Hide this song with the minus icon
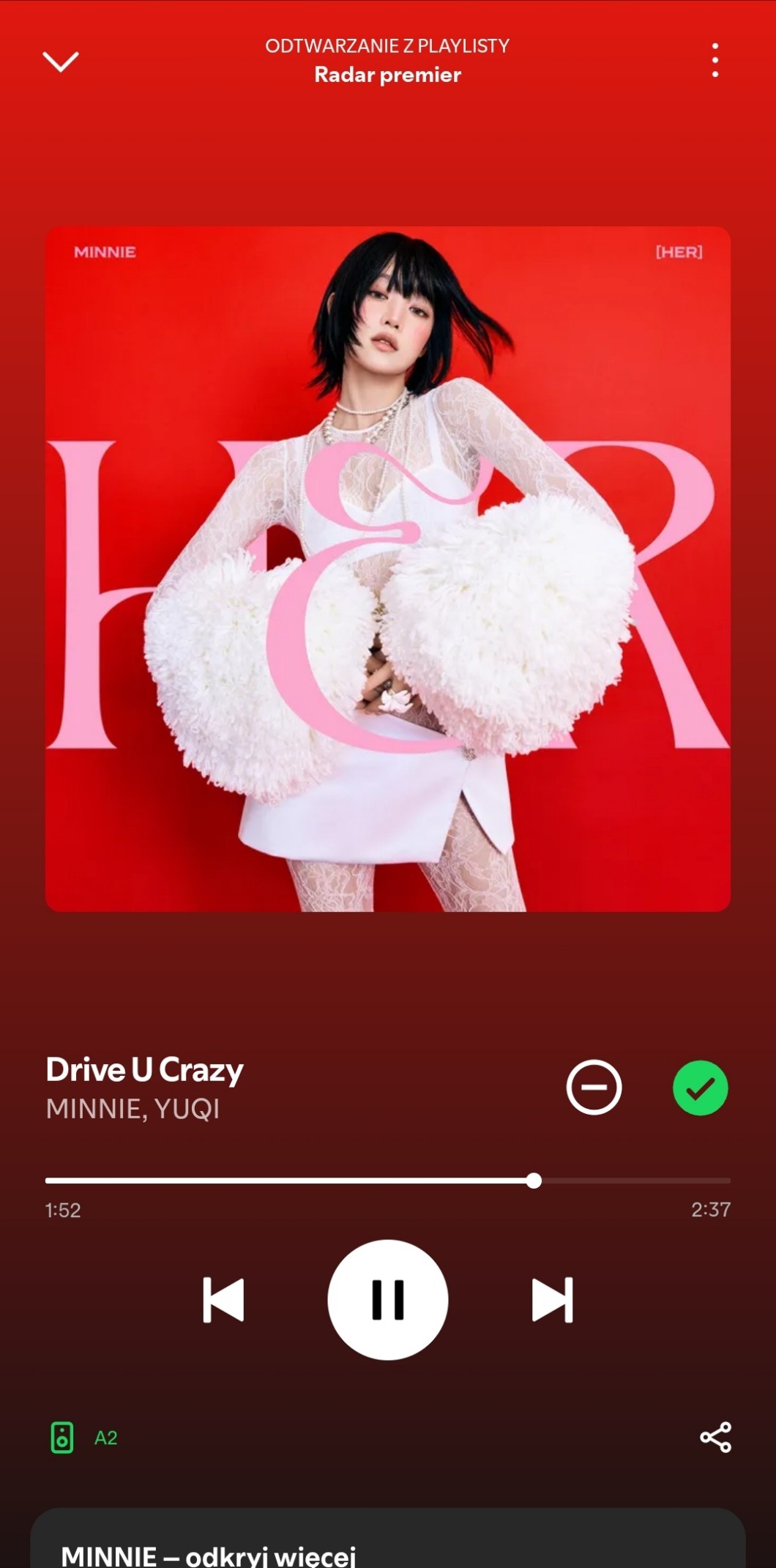776x1568 pixels. point(594,1087)
